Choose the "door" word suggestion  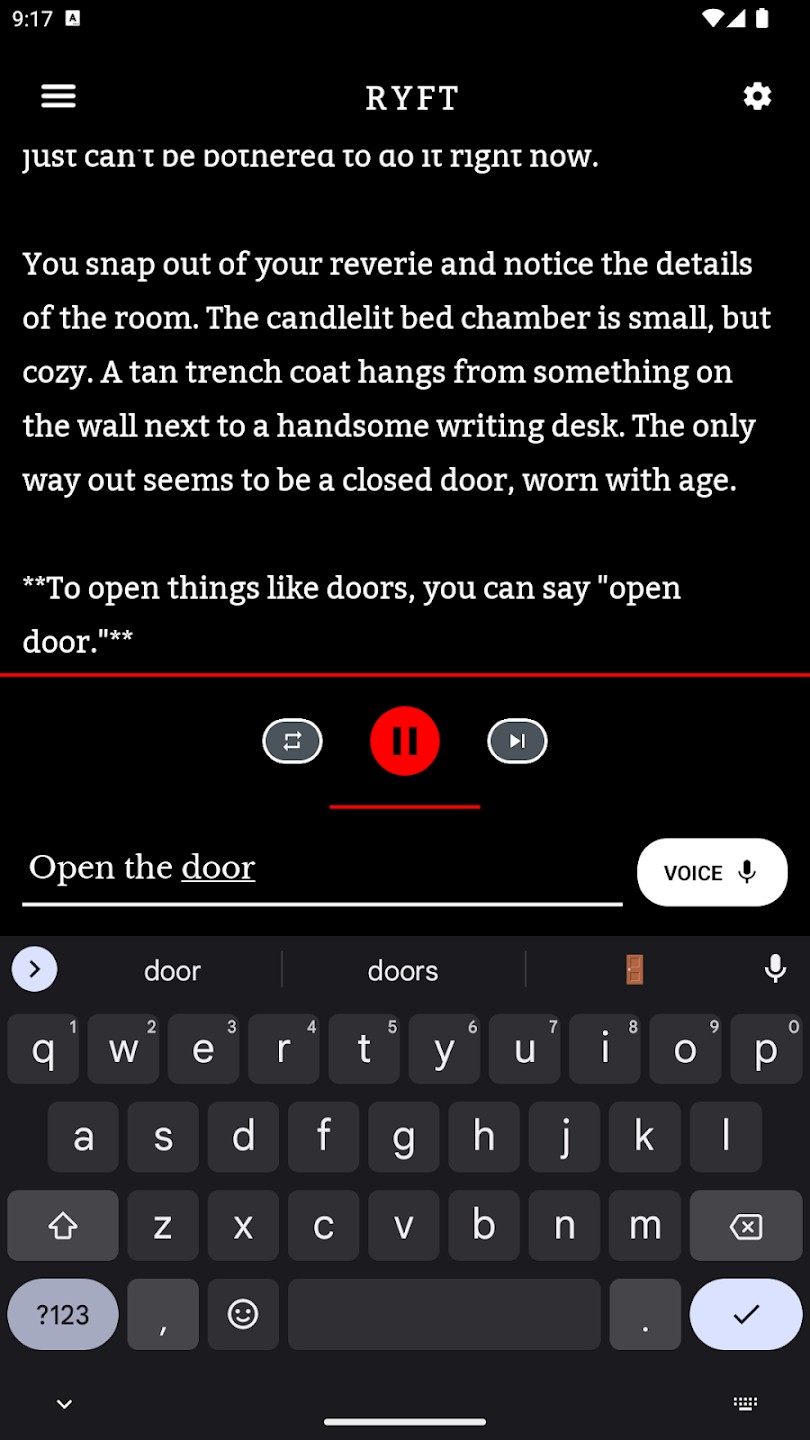click(172, 970)
